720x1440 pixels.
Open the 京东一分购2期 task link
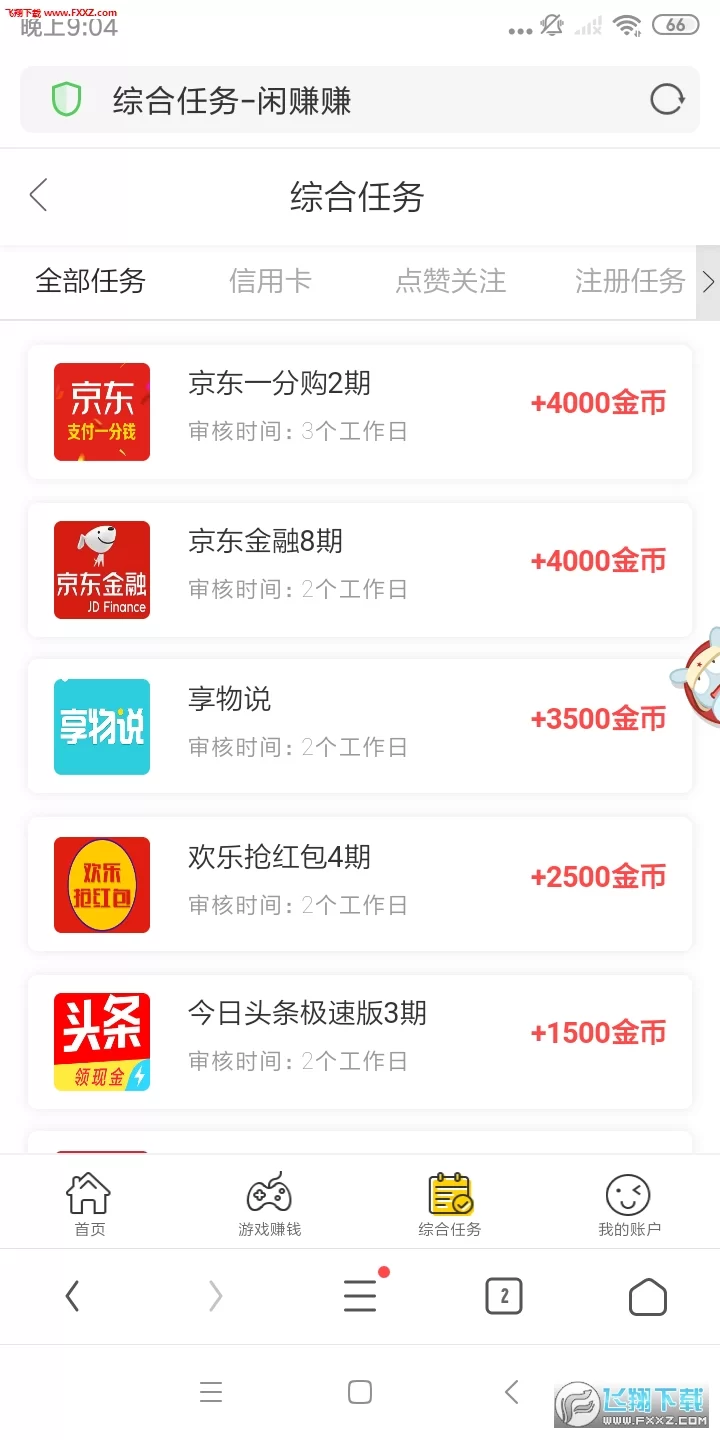coord(279,383)
